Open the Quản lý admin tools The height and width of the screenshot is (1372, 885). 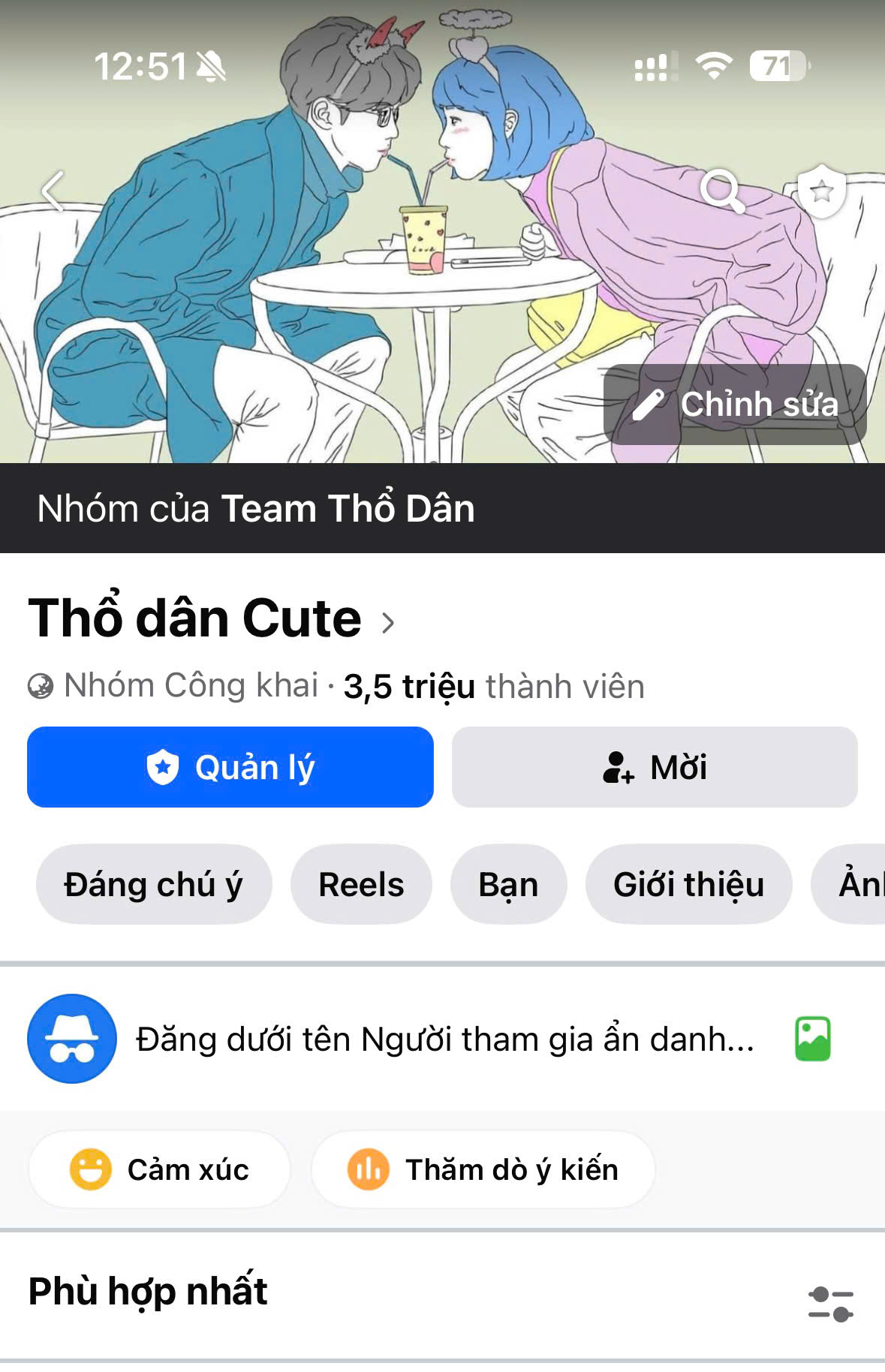(230, 767)
